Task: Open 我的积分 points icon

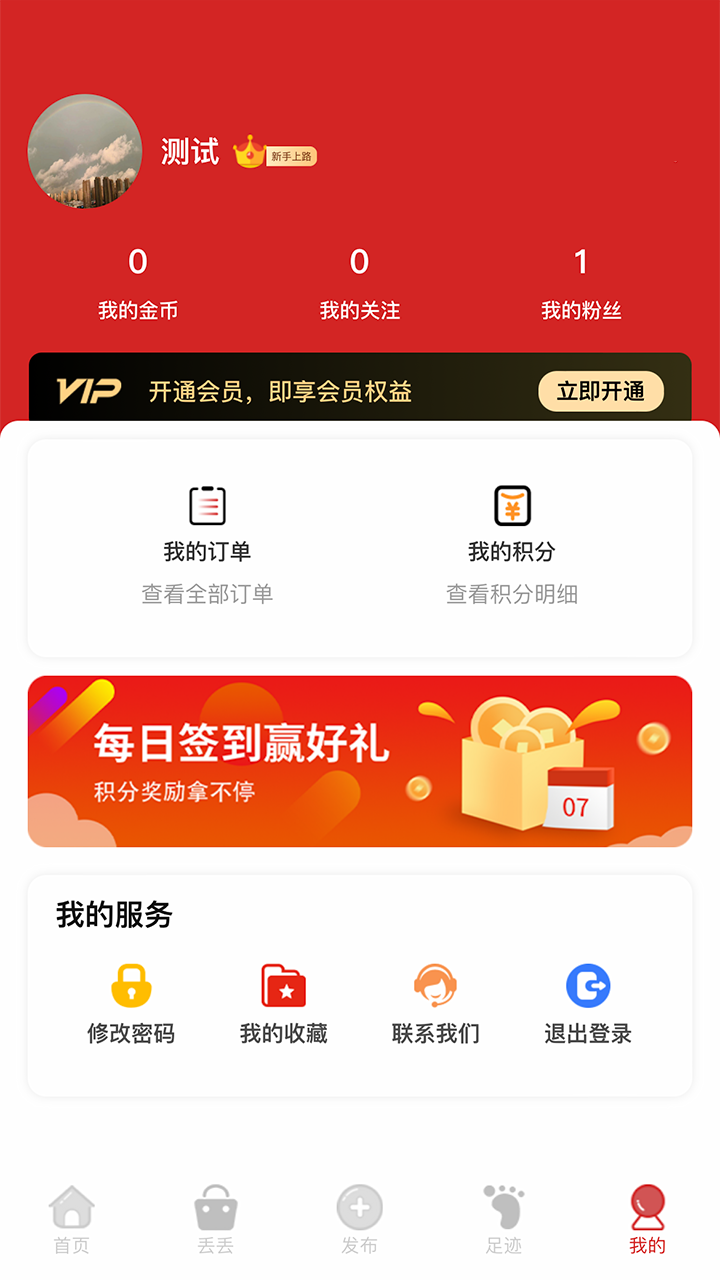Action: (512, 505)
